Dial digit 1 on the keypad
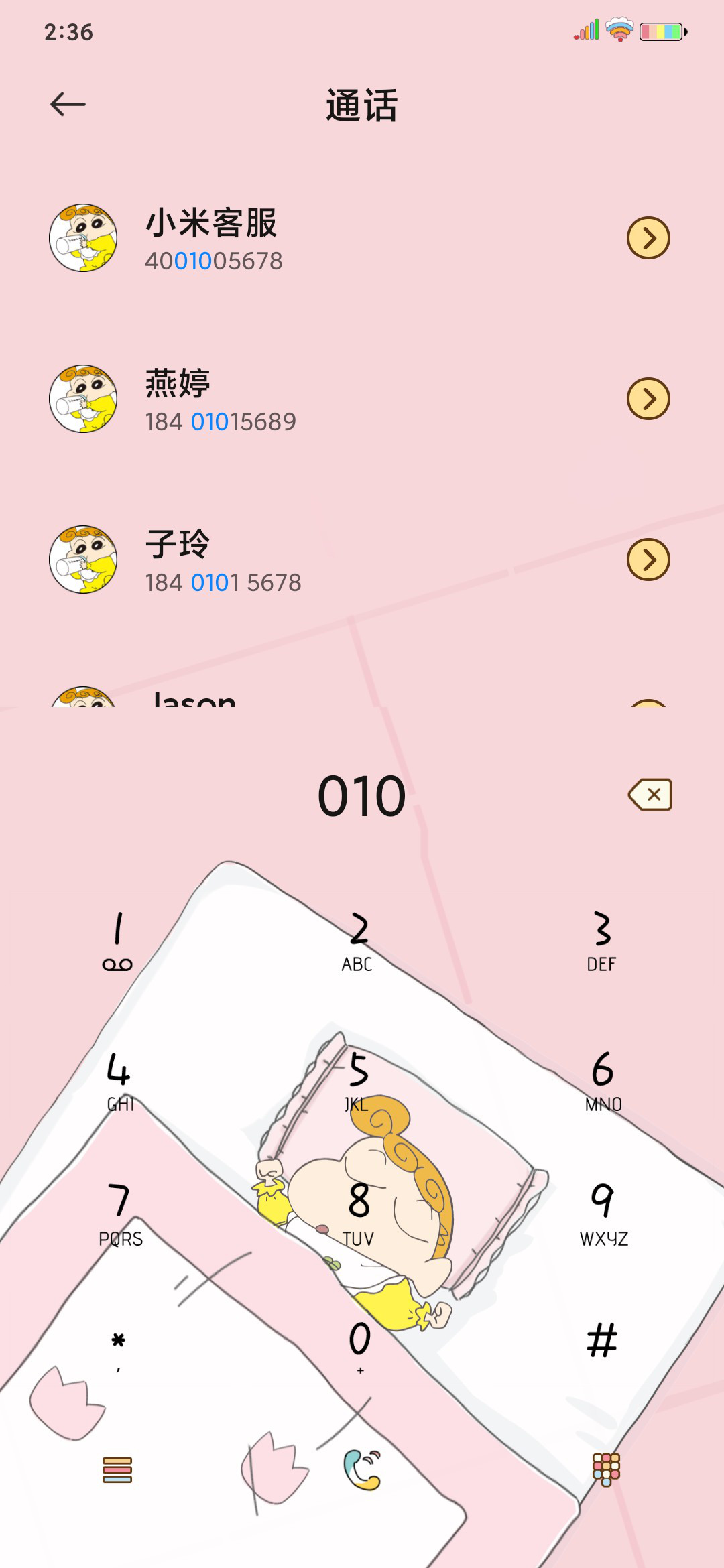Viewport: 724px width, 1568px height. coord(118,941)
